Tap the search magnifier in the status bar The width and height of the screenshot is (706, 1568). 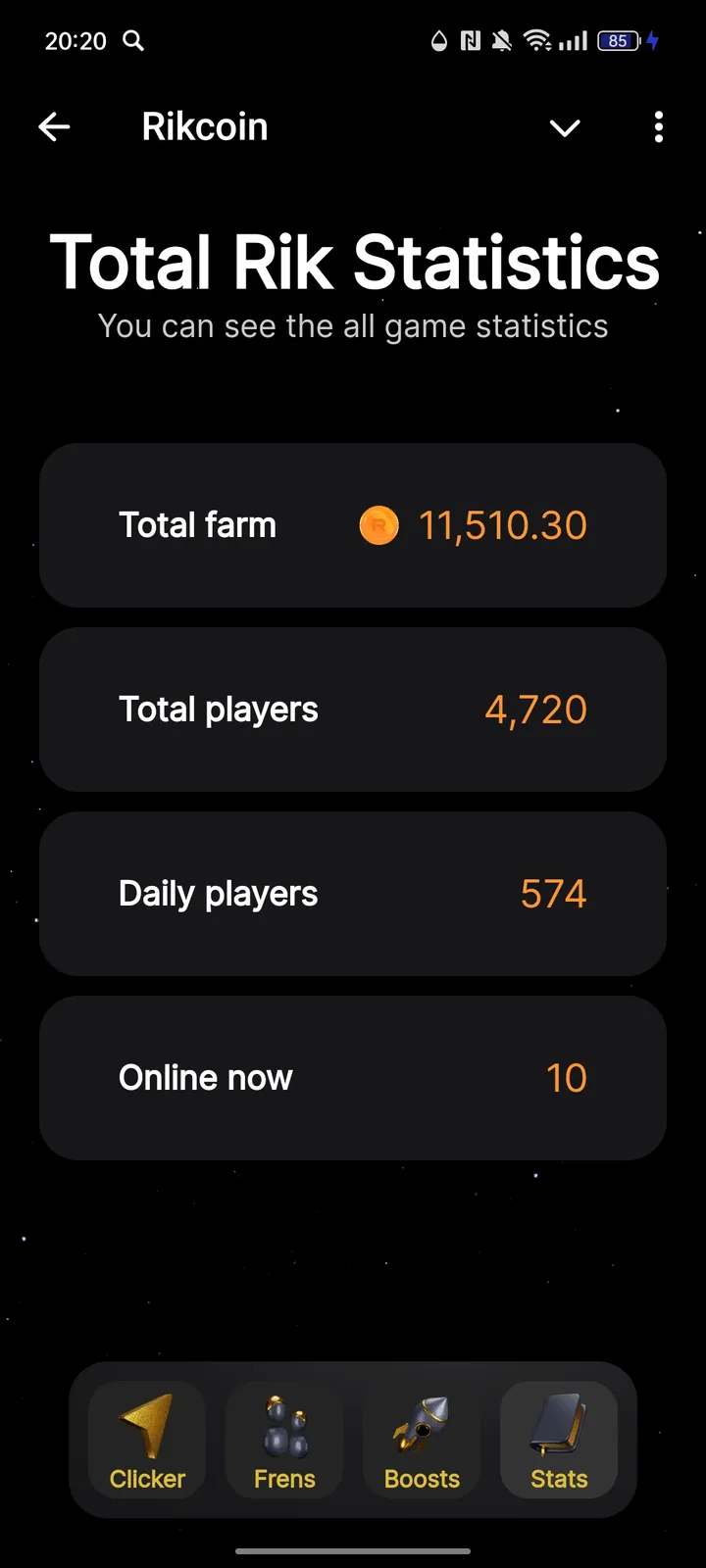pos(133,41)
